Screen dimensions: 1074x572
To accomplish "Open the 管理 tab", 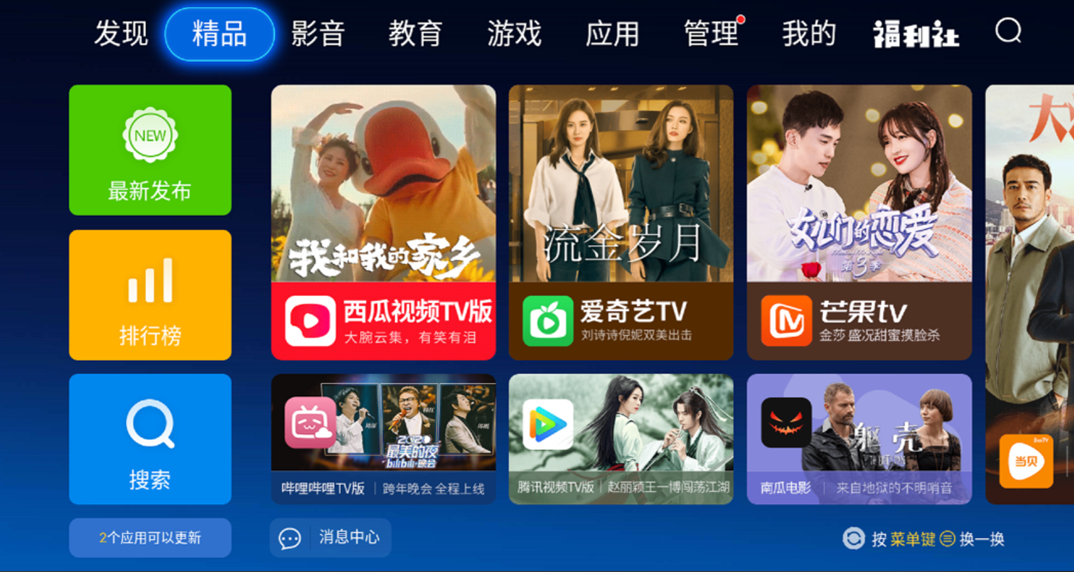I will (x=710, y=34).
